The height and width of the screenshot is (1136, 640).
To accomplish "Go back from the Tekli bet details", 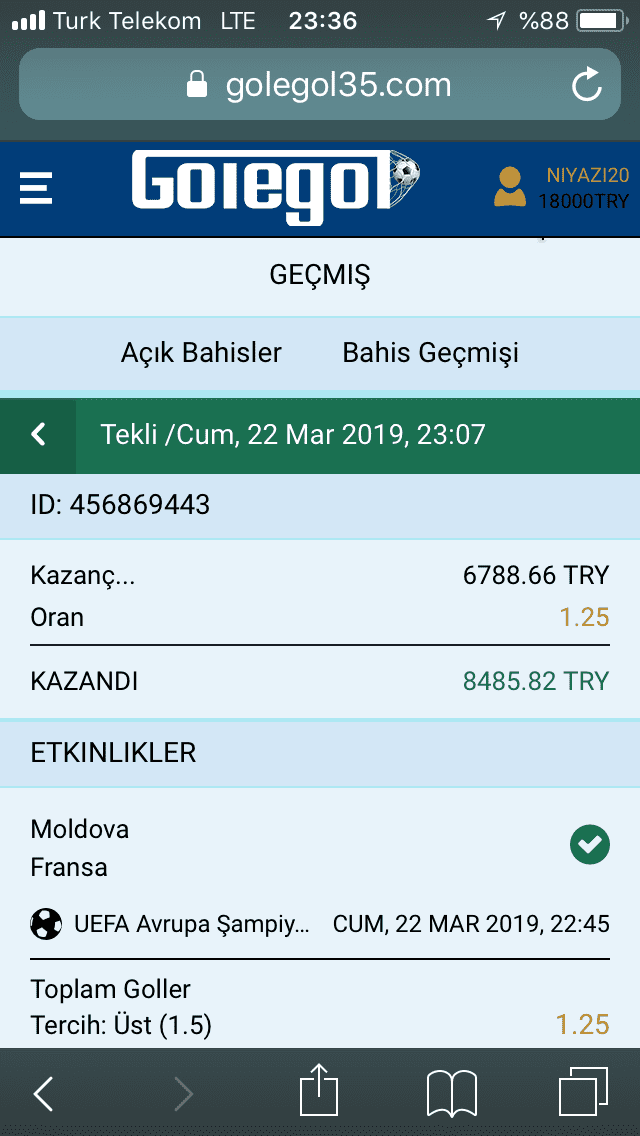I will (38, 435).
